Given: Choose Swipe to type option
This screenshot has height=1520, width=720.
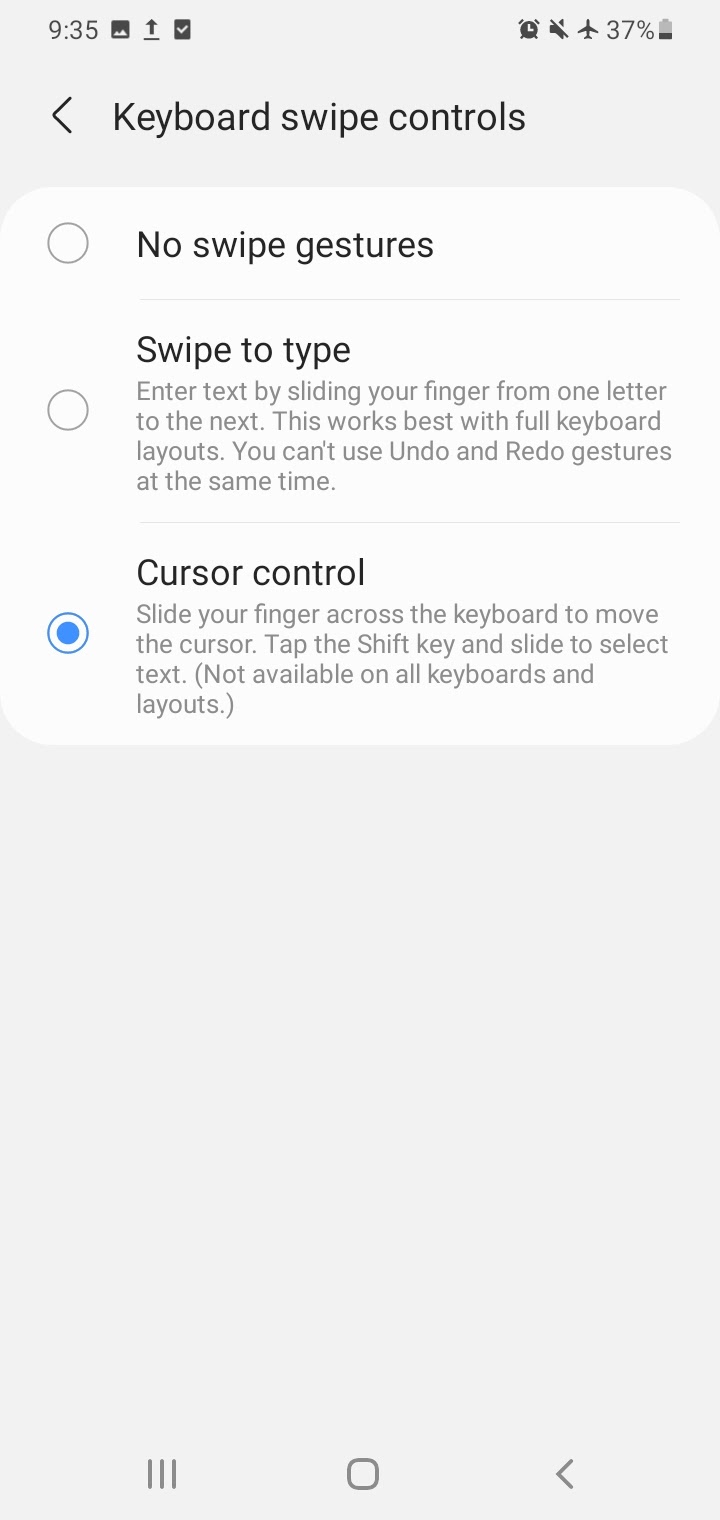Looking at the screenshot, I should [x=360, y=411].
